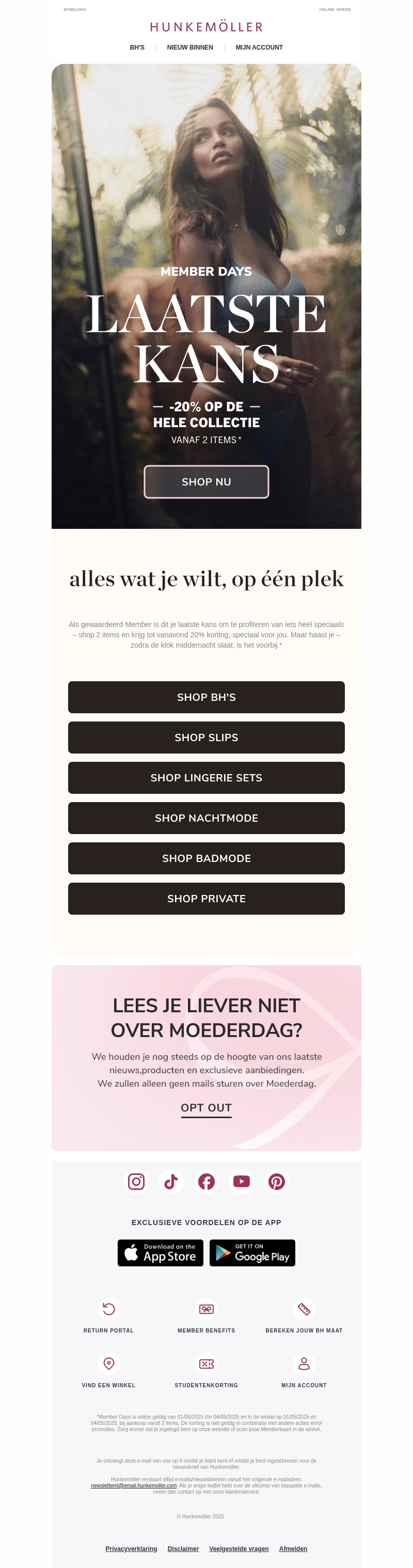The width and height of the screenshot is (413, 1568).
Task: Tap the SHOP NU button
Action: click(x=206, y=481)
